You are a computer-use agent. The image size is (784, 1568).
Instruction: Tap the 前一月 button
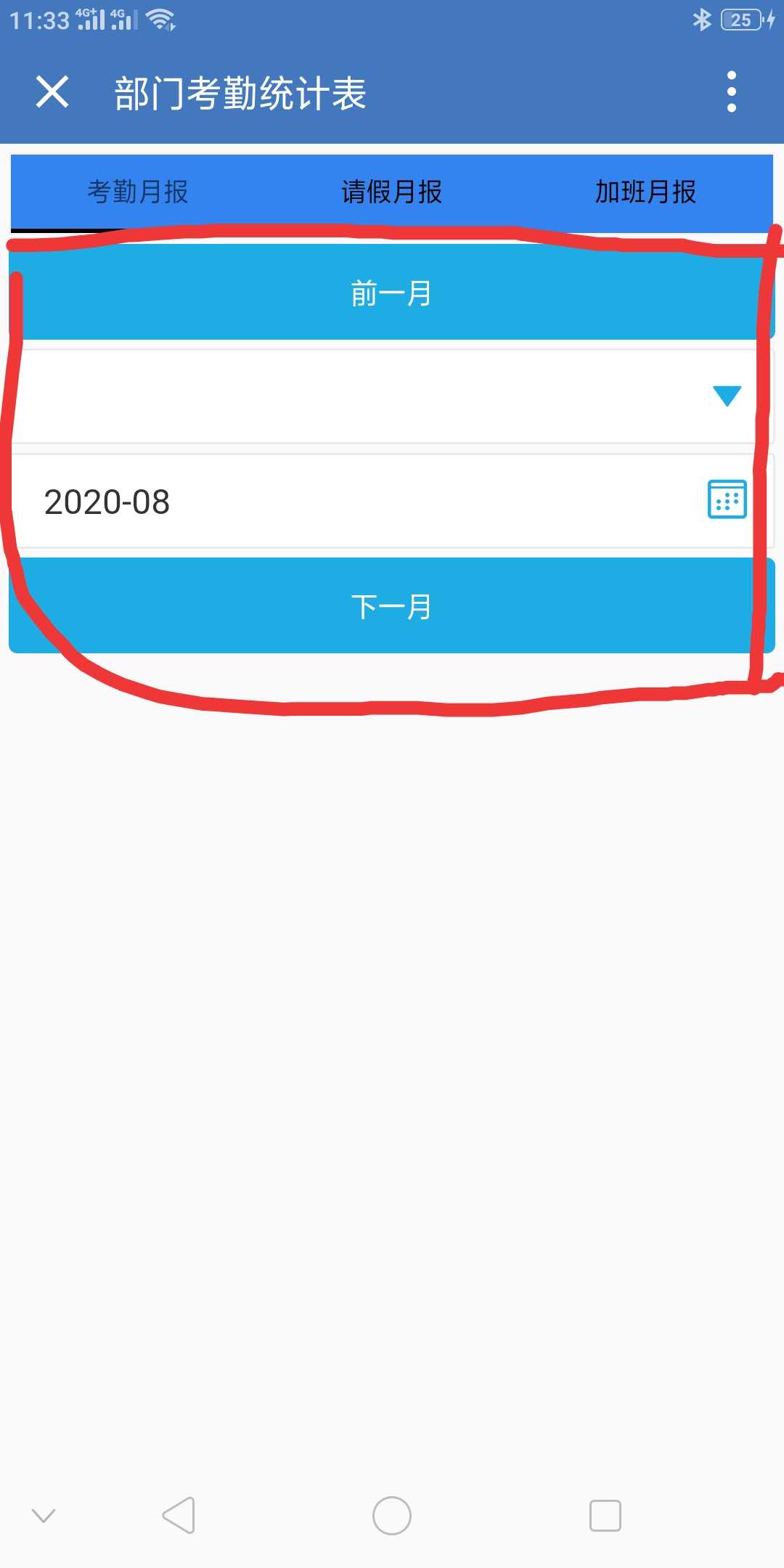click(x=392, y=293)
